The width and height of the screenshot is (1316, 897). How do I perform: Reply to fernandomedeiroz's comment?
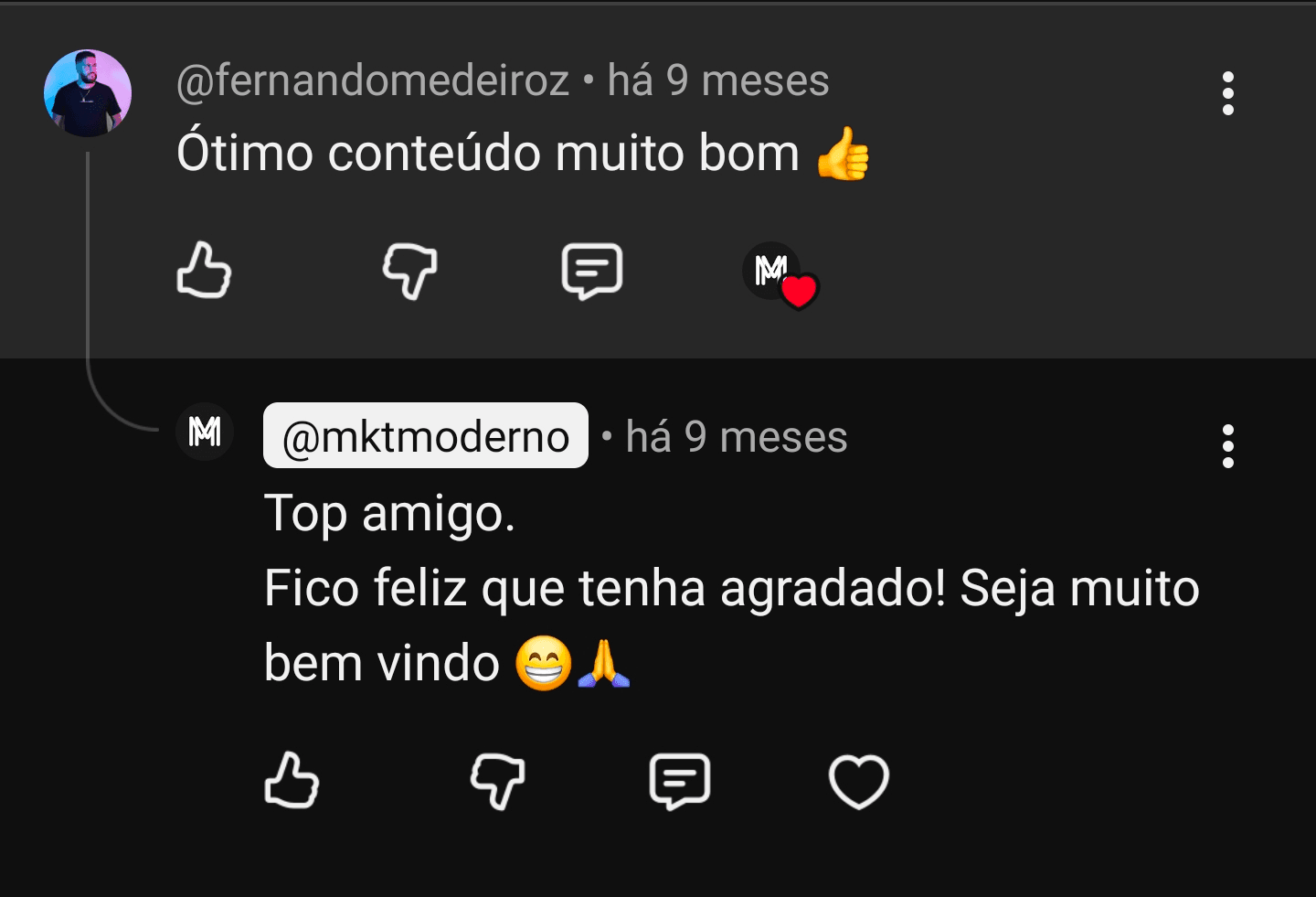(592, 271)
